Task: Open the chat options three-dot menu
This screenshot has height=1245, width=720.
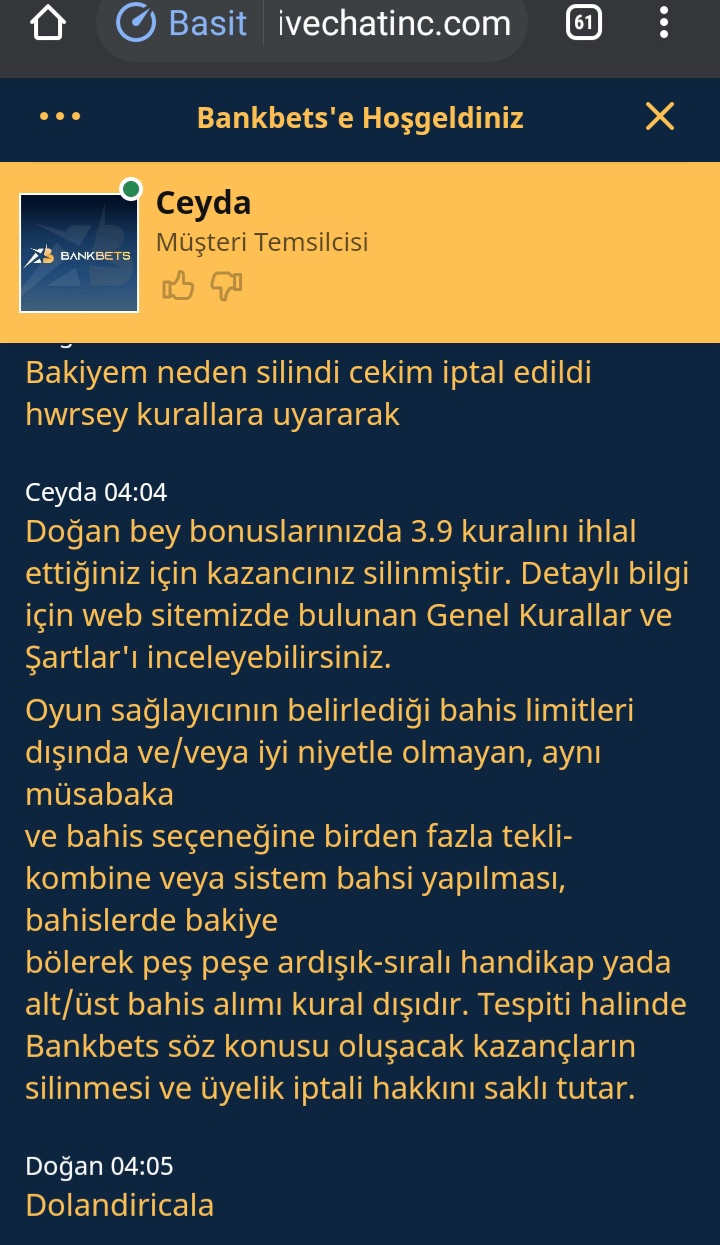Action: (60, 117)
